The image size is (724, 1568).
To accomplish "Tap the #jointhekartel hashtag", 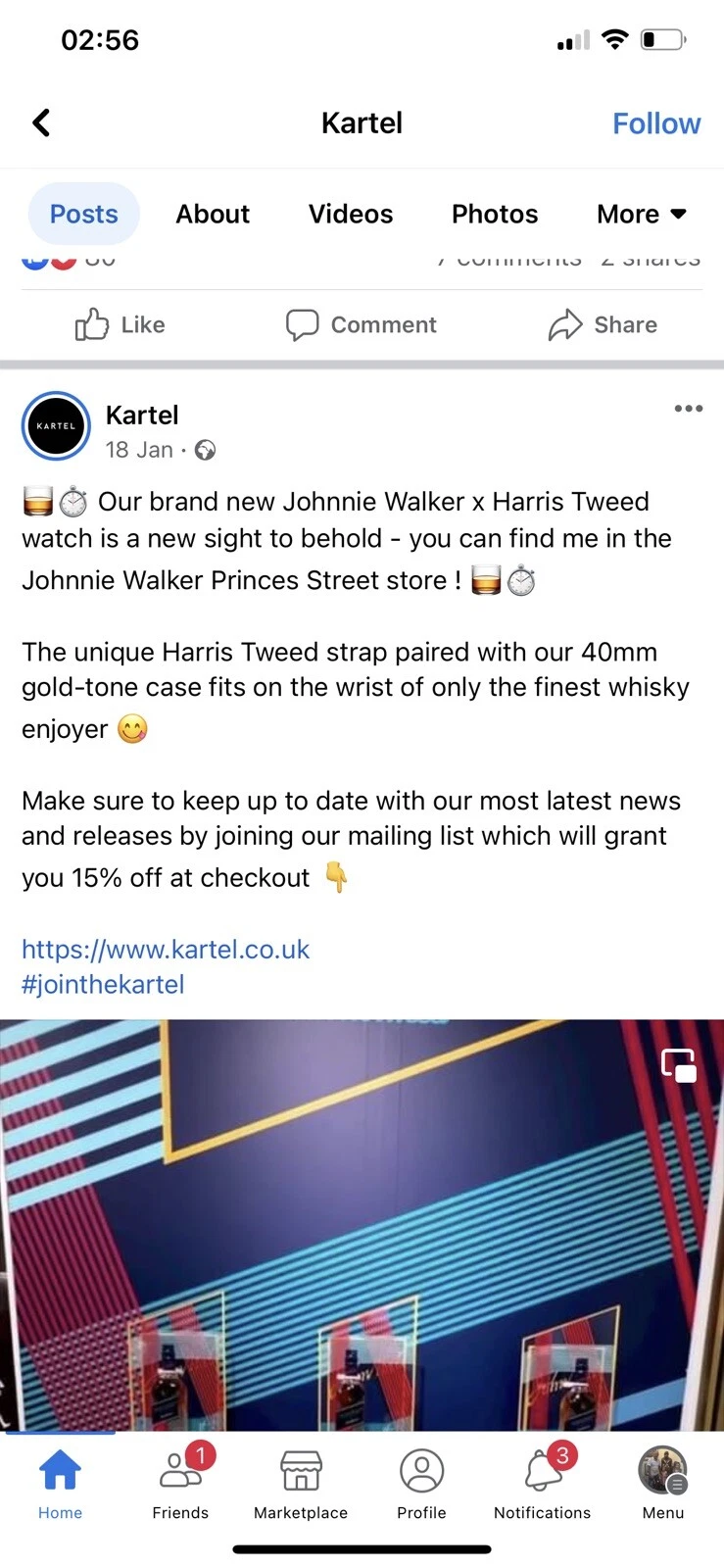I will [103, 984].
